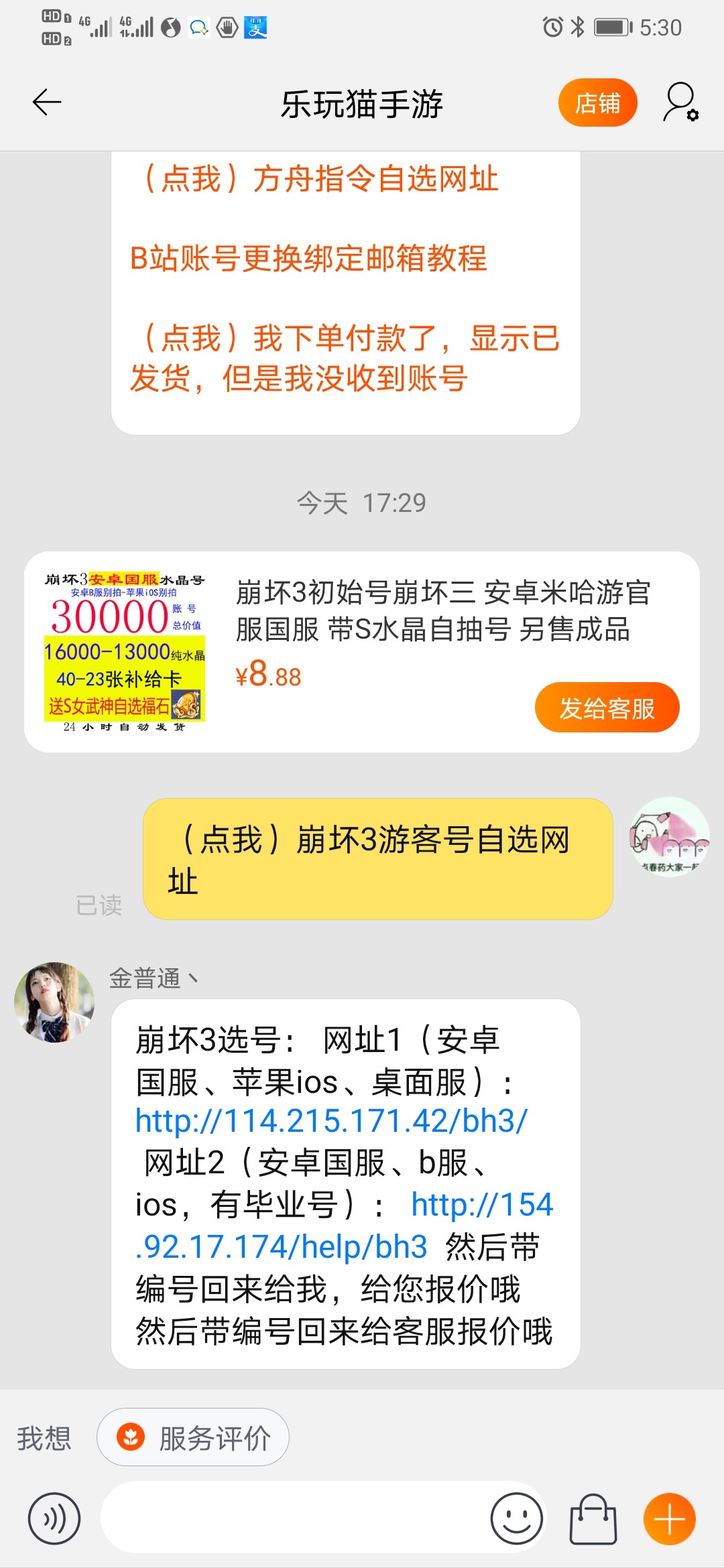The width and height of the screenshot is (724, 1568).
Task: Open the 方舟指令自选网址 link
Action: (321, 179)
